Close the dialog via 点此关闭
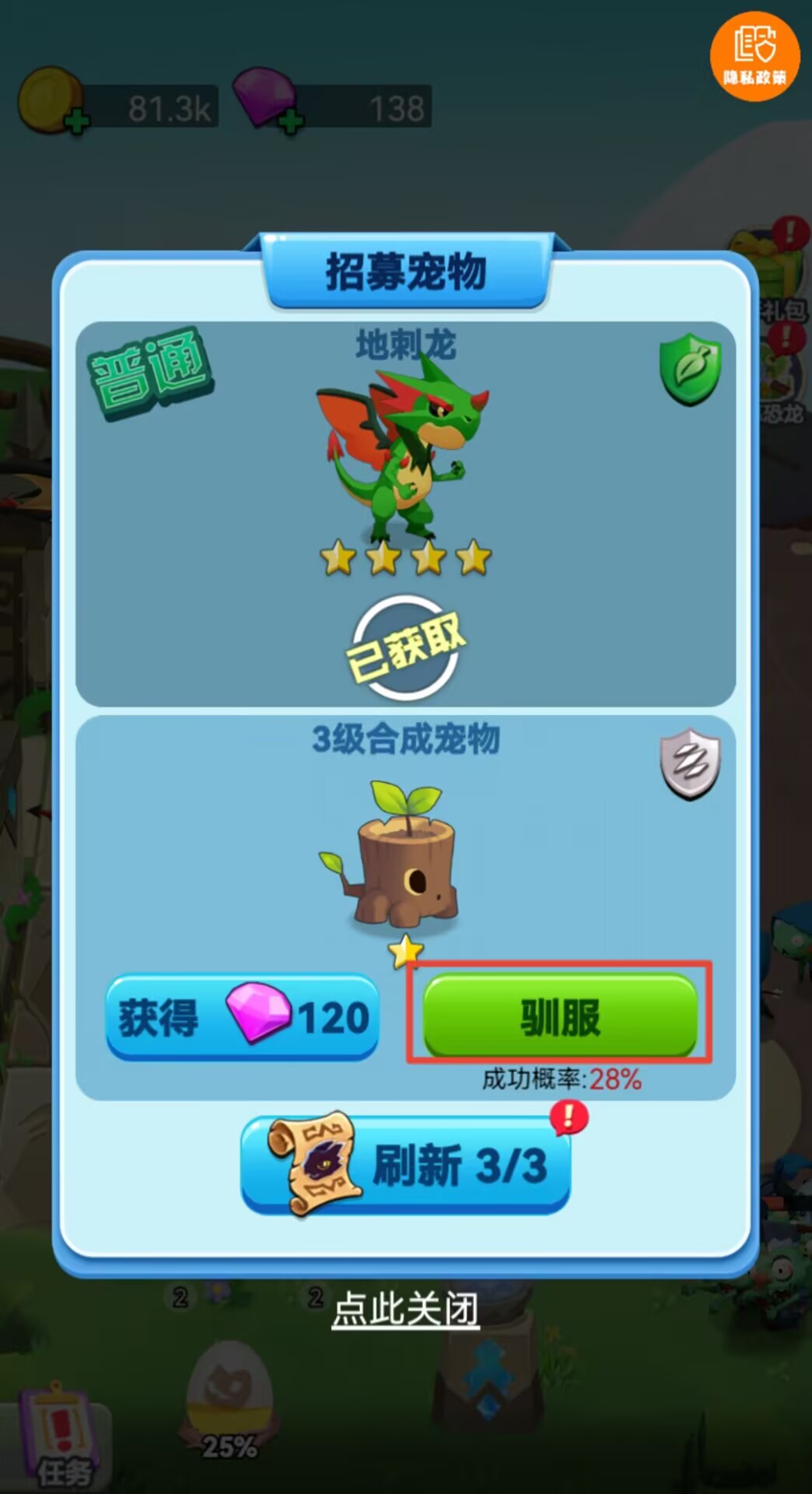 coord(405,1310)
